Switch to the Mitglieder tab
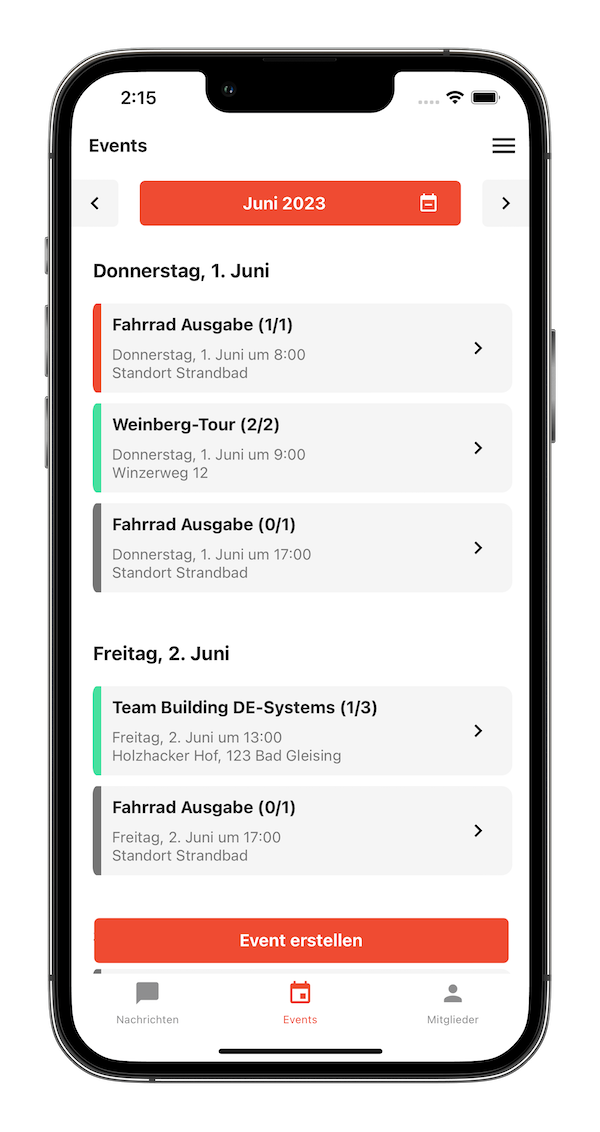This screenshot has width=600, height=1132. (x=453, y=1003)
